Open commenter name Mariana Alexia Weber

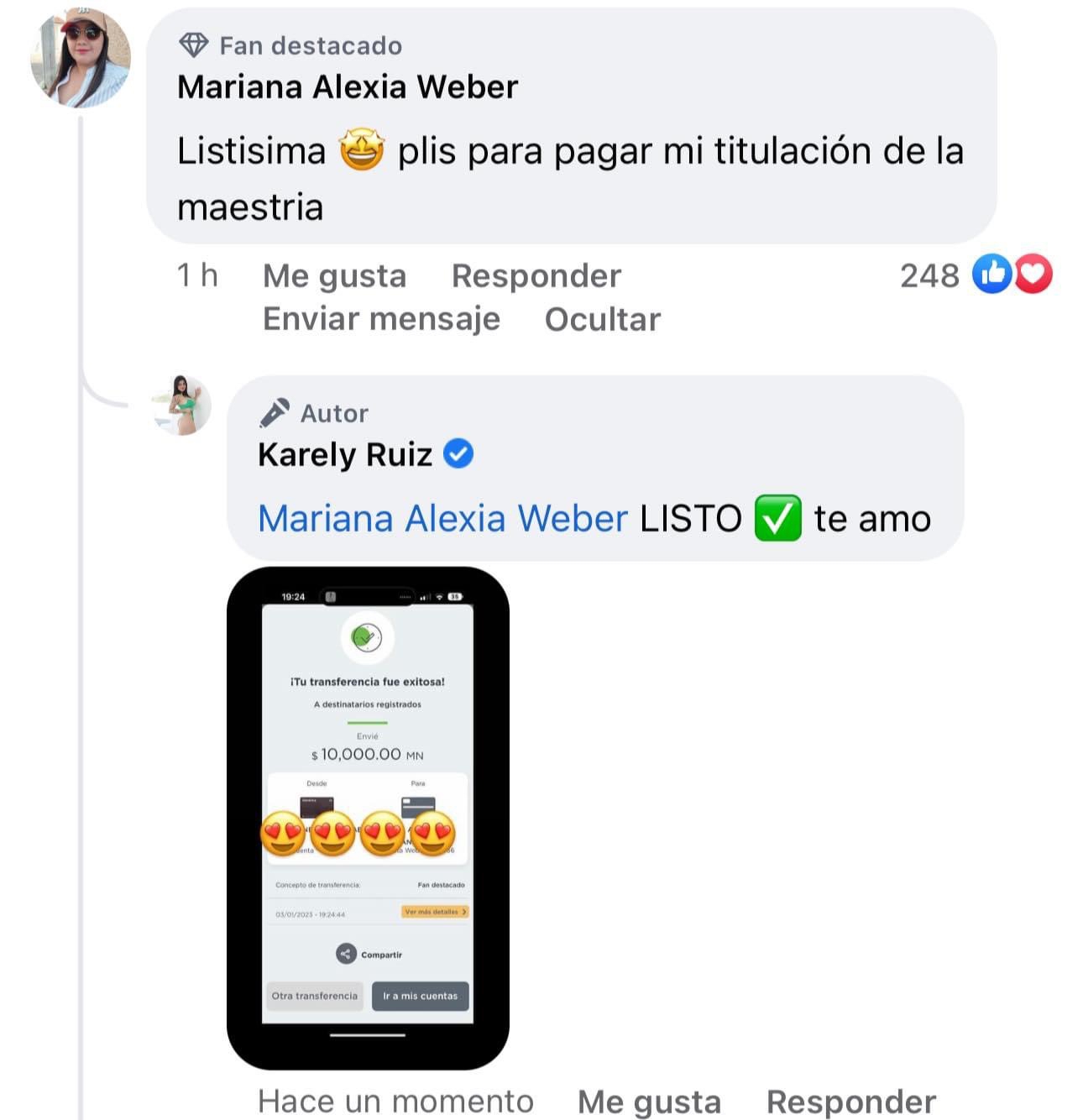click(x=348, y=86)
